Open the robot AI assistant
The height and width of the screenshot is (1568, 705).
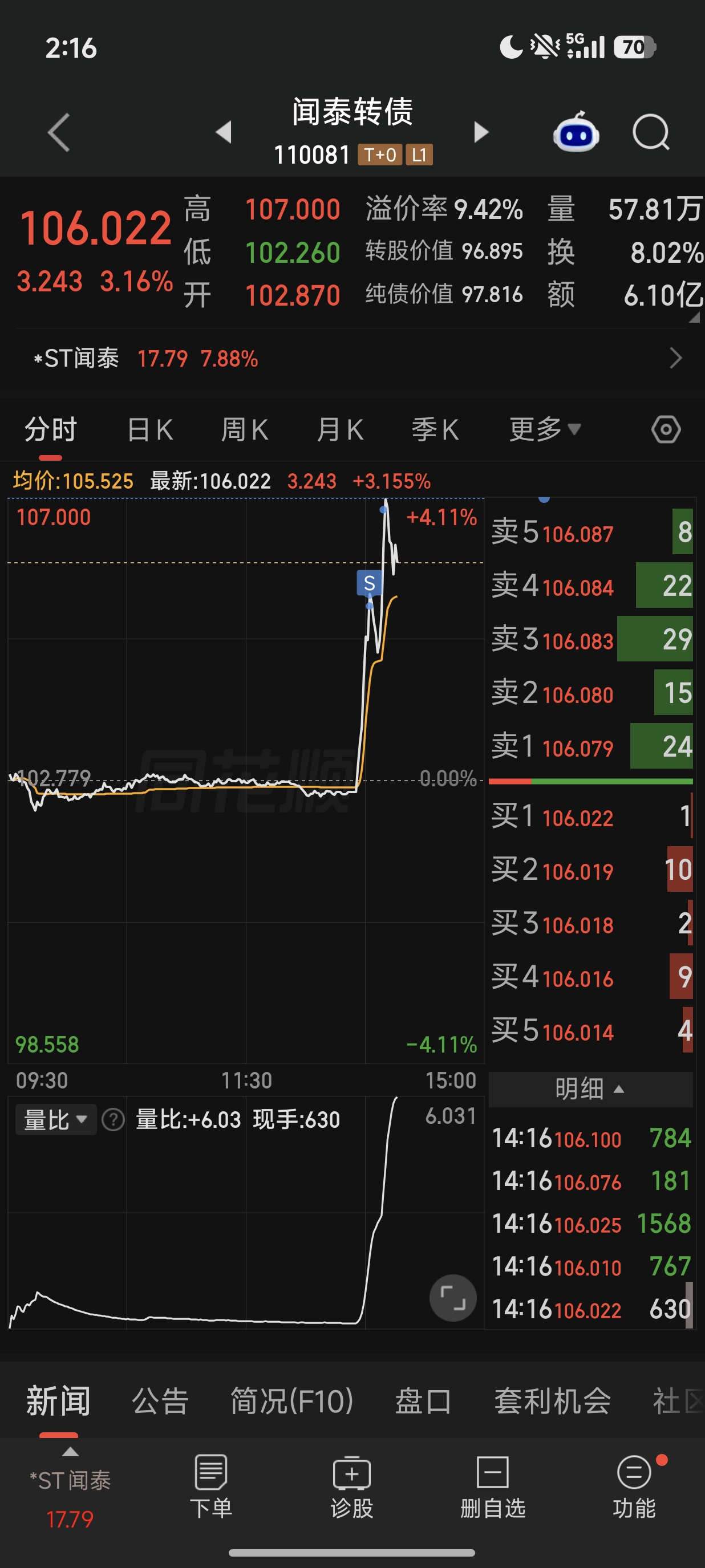coord(576,132)
